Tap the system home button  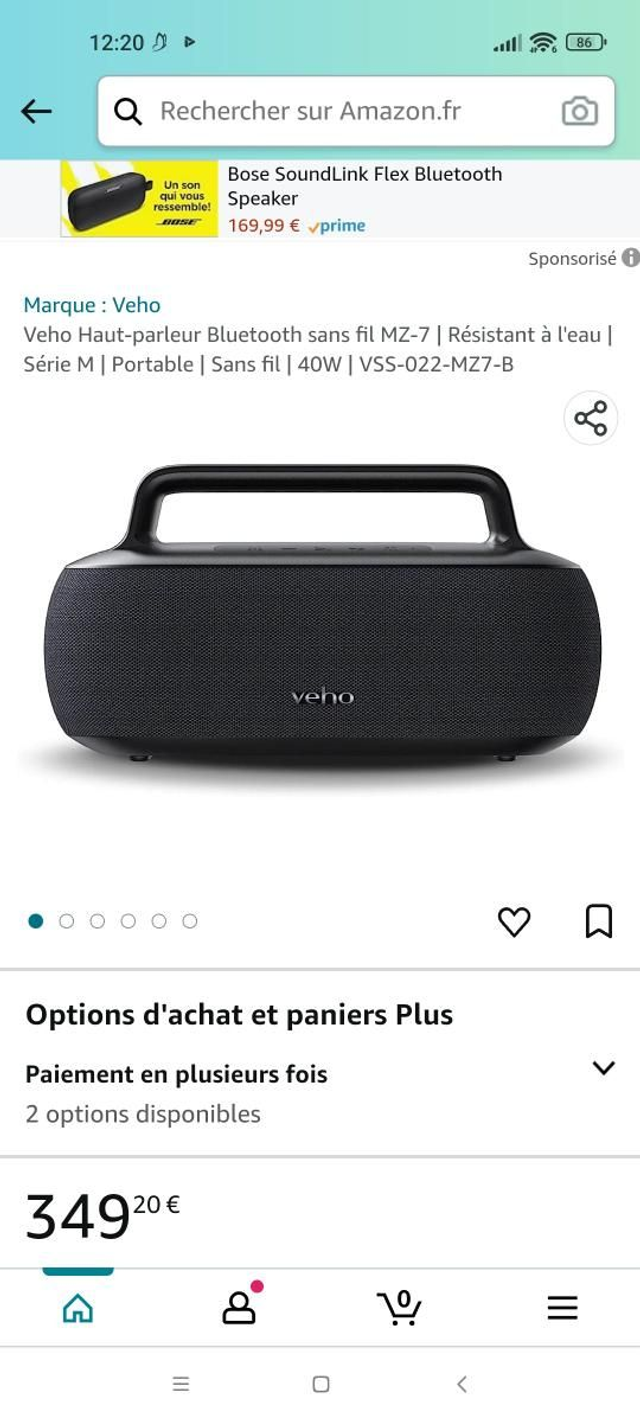(x=321, y=1384)
